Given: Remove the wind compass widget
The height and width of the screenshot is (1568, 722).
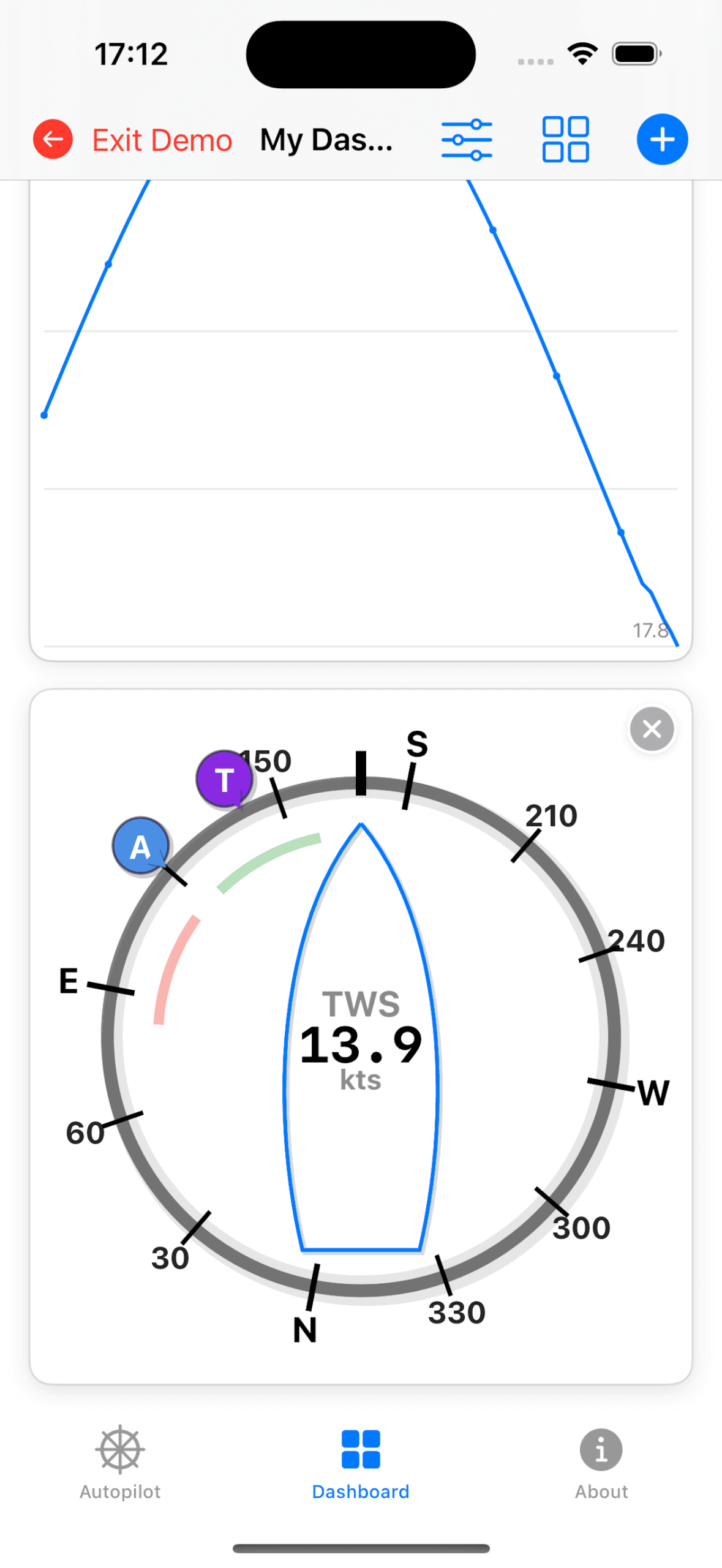Looking at the screenshot, I should (x=652, y=729).
